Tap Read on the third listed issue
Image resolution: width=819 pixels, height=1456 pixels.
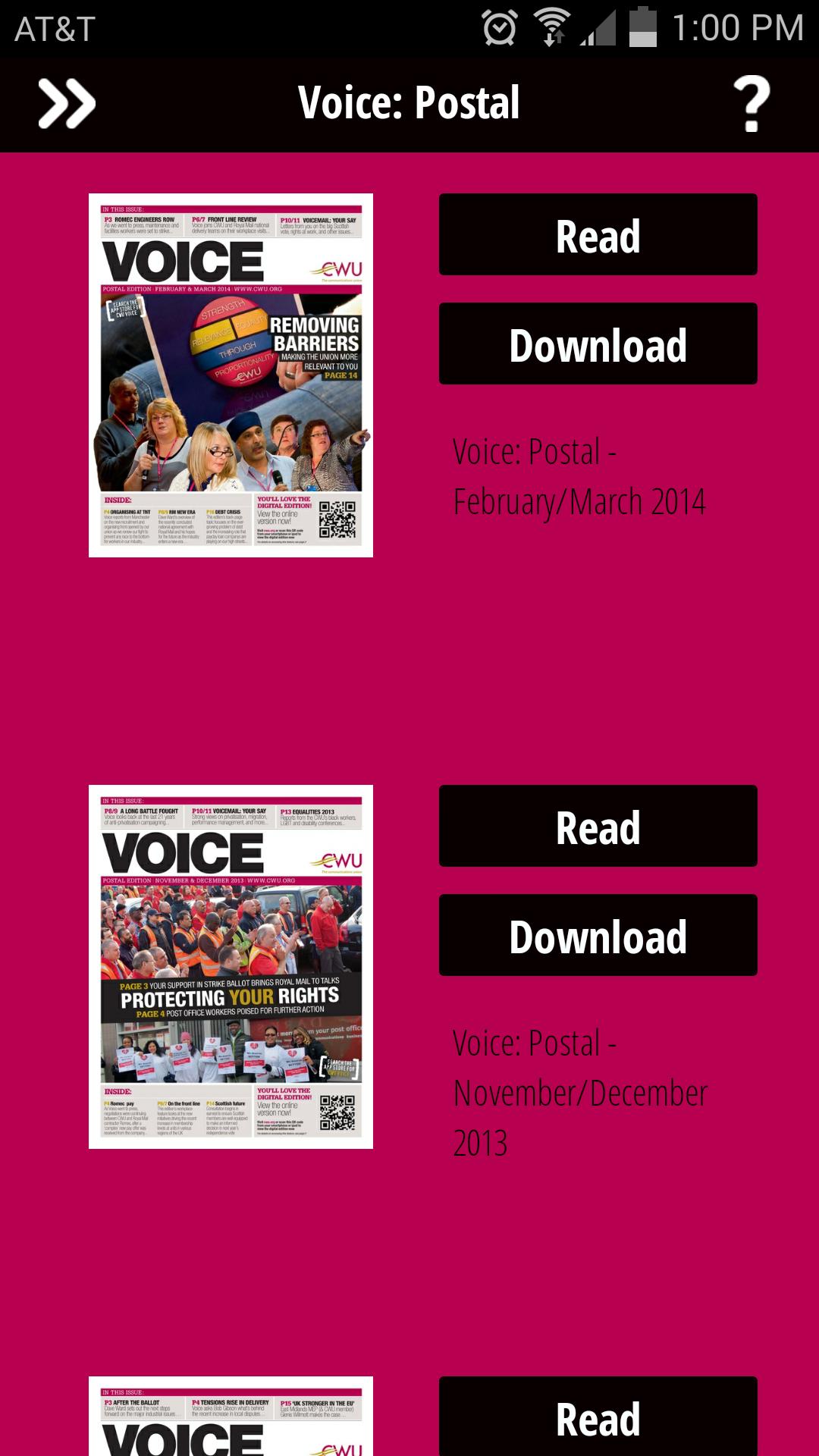coord(598,1417)
